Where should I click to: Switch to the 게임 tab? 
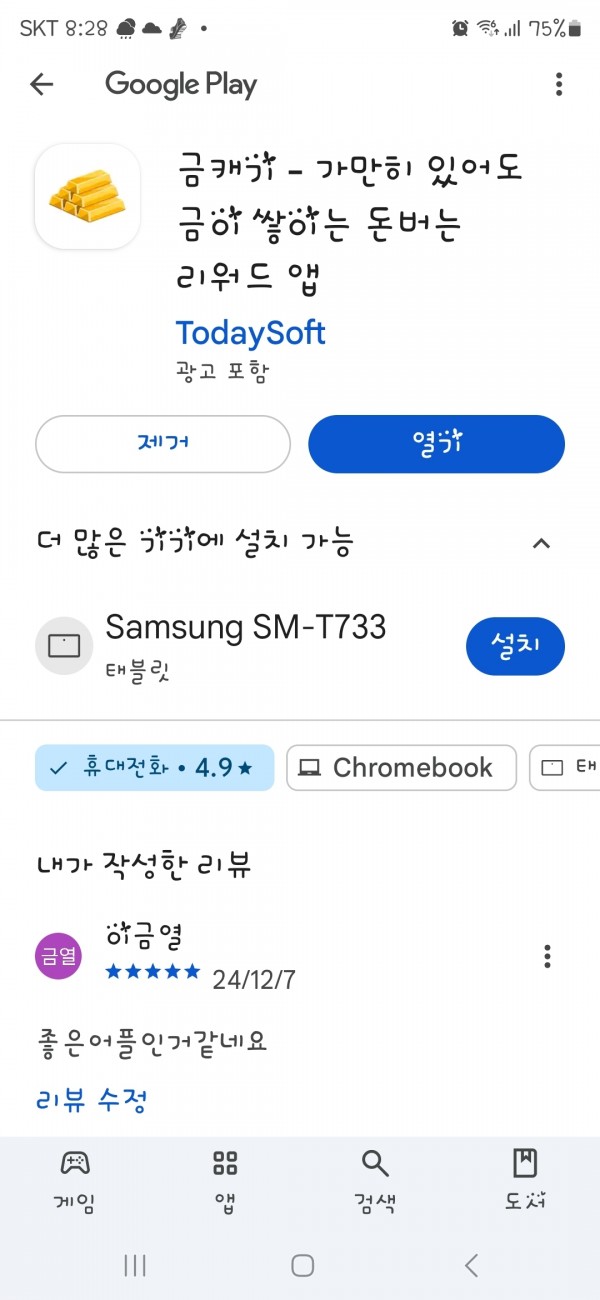click(x=75, y=1182)
